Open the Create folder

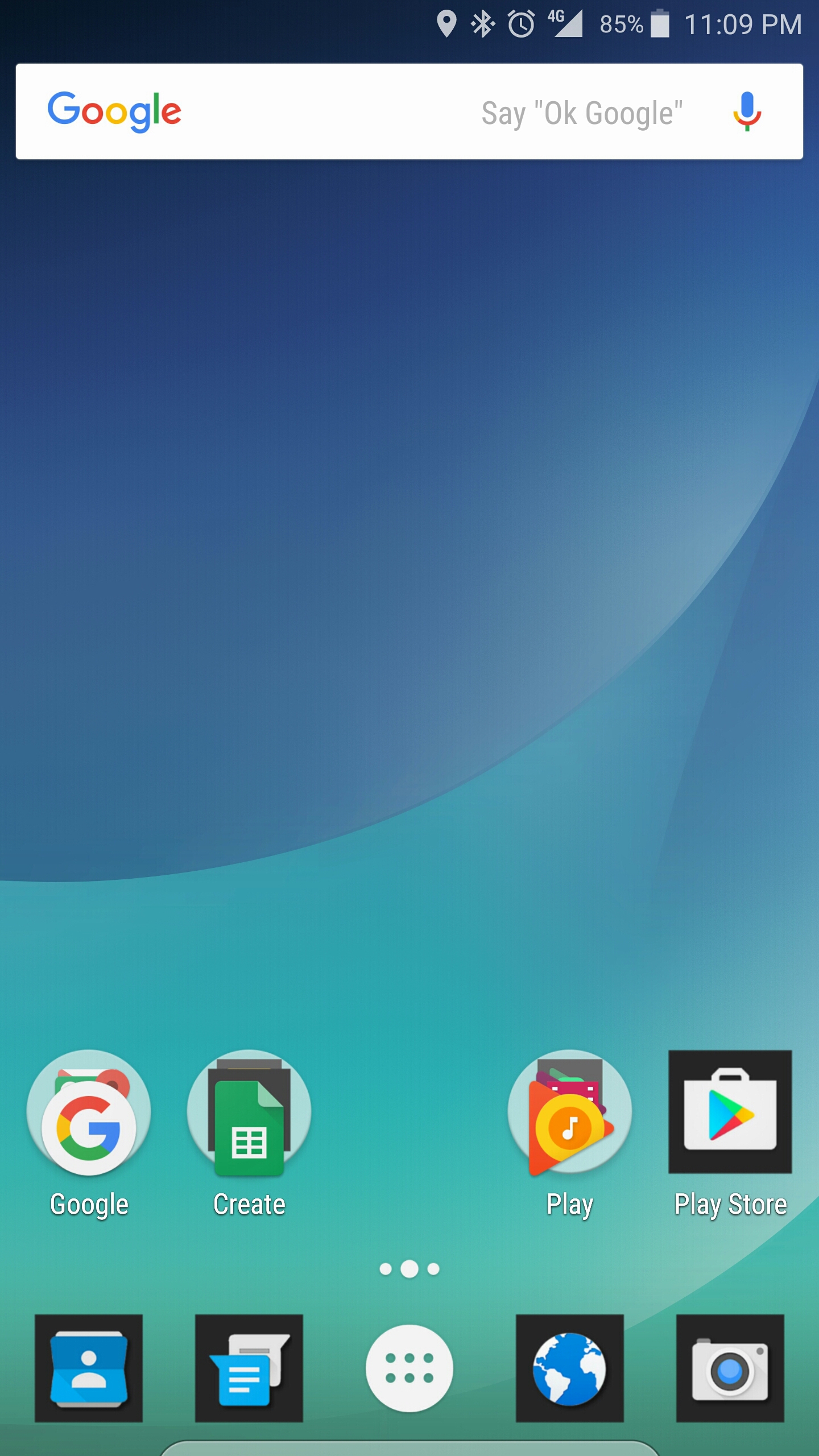tap(249, 1112)
